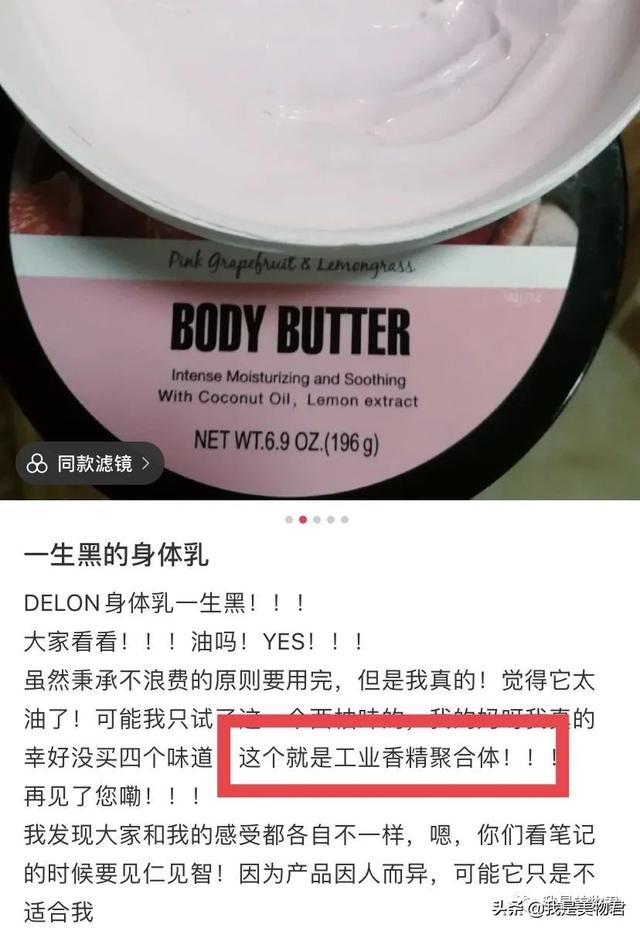Open the body butter photo full screen
Screen dimensions: 640x931
coord(320,250)
